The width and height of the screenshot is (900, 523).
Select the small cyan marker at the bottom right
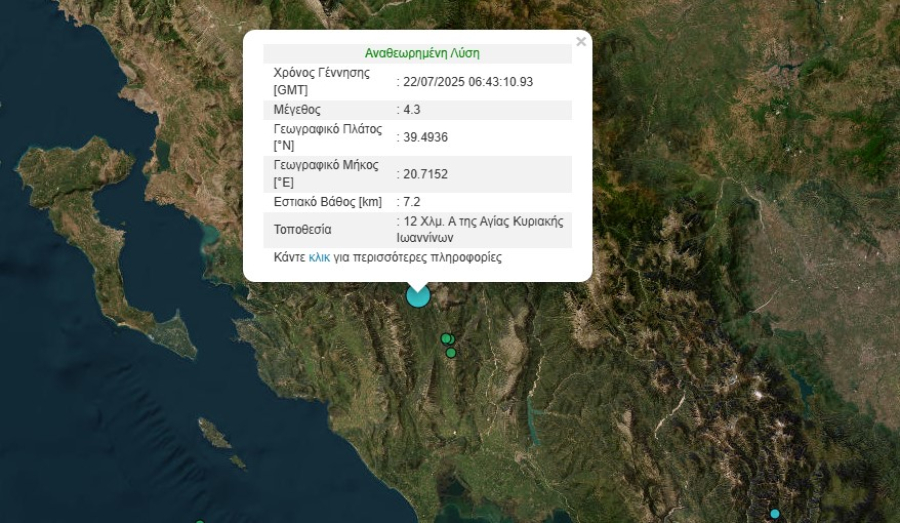pyautogui.click(x=775, y=514)
